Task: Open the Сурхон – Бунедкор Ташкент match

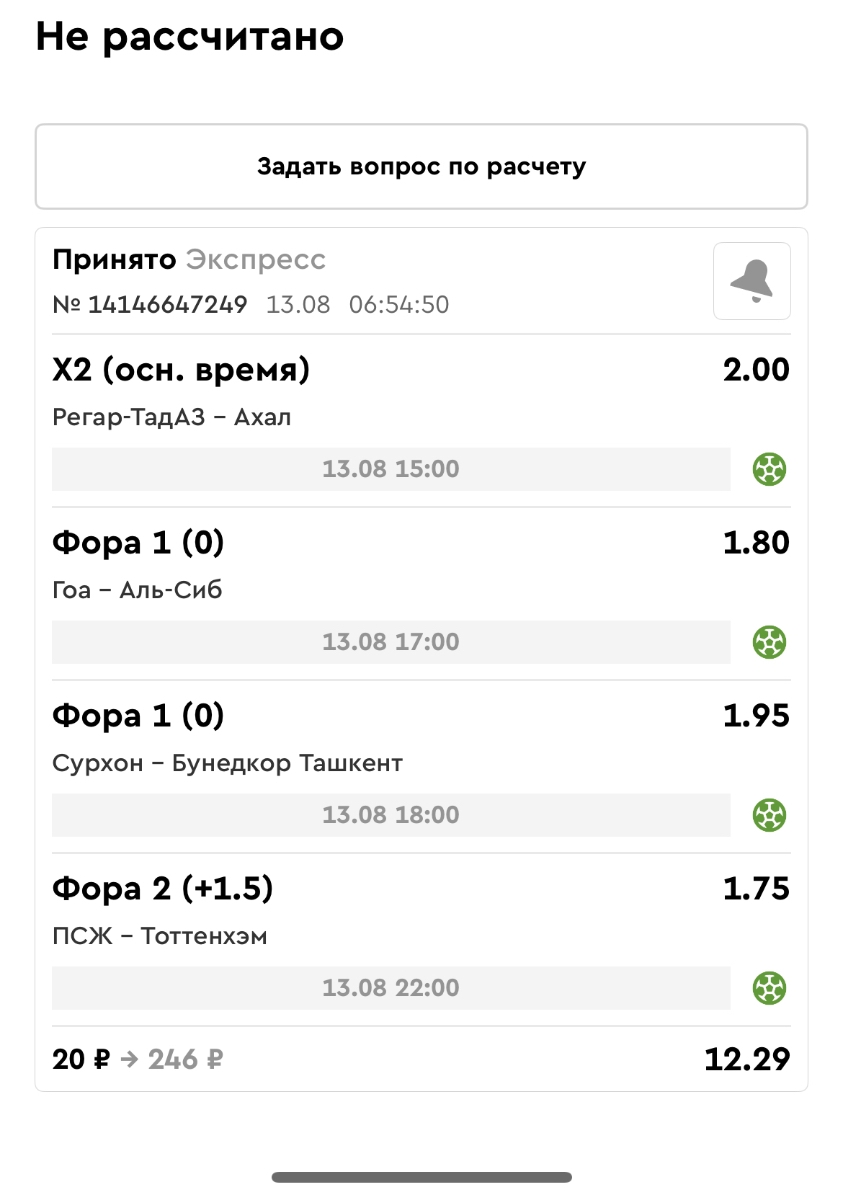Action: pyautogui.click(x=227, y=763)
